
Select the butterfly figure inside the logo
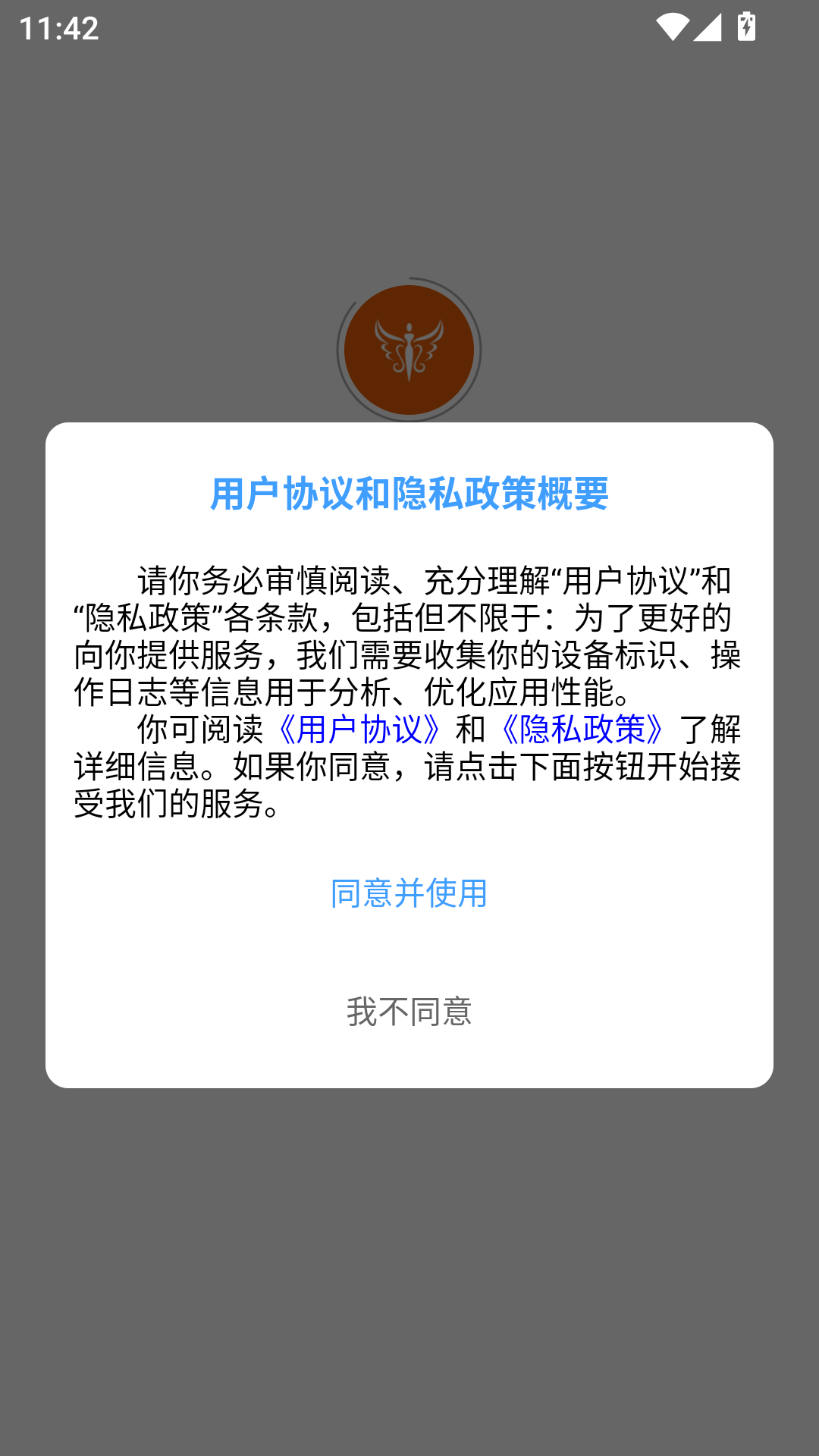409,349
